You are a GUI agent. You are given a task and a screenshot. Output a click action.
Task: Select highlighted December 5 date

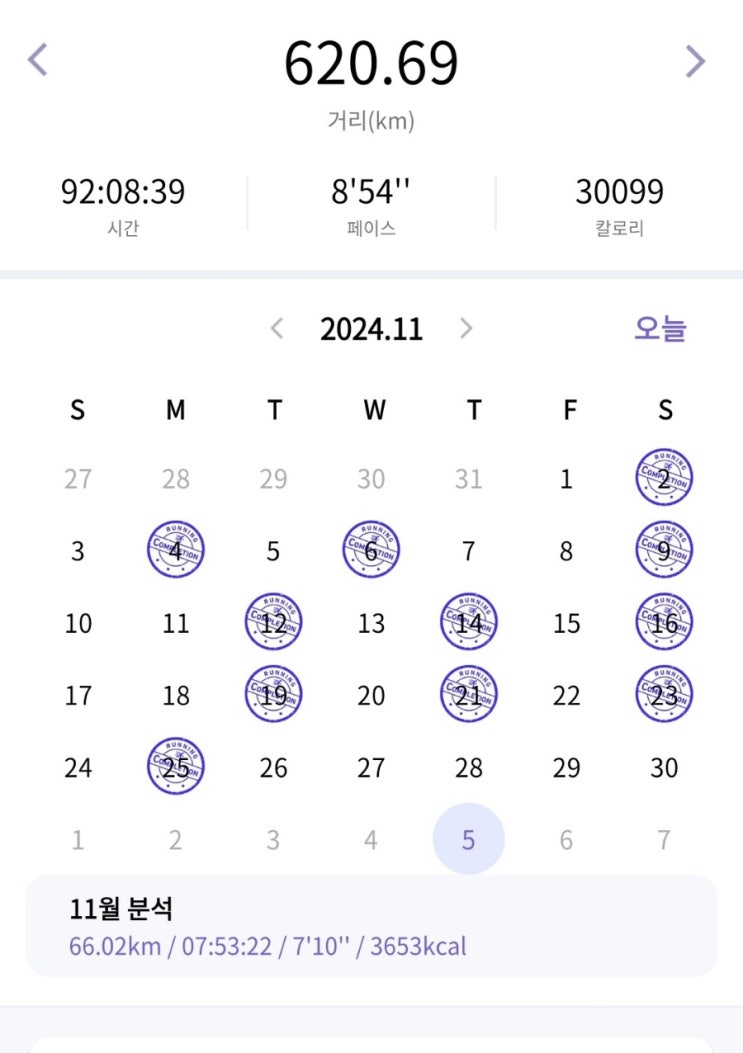click(469, 839)
